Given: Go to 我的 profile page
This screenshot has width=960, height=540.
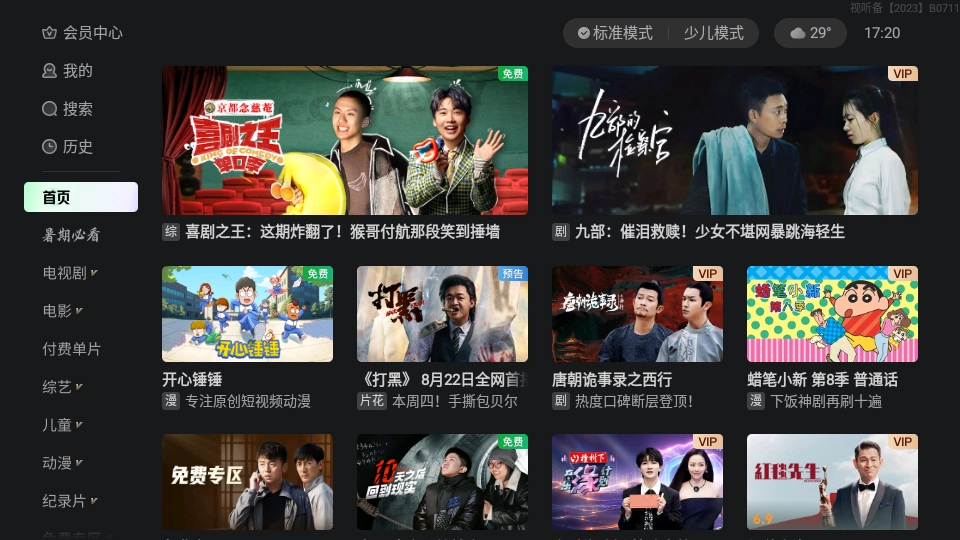Looking at the screenshot, I should pyautogui.click(x=68, y=71).
